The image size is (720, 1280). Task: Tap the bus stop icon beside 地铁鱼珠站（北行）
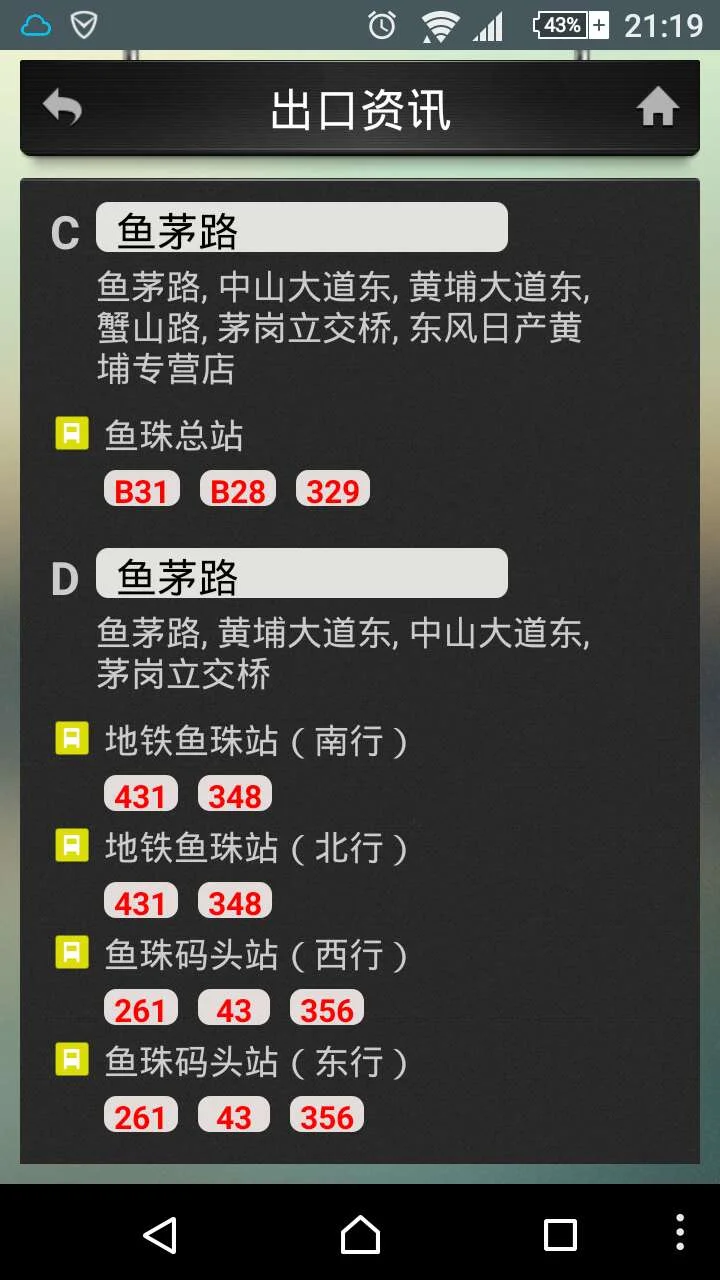click(x=70, y=846)
